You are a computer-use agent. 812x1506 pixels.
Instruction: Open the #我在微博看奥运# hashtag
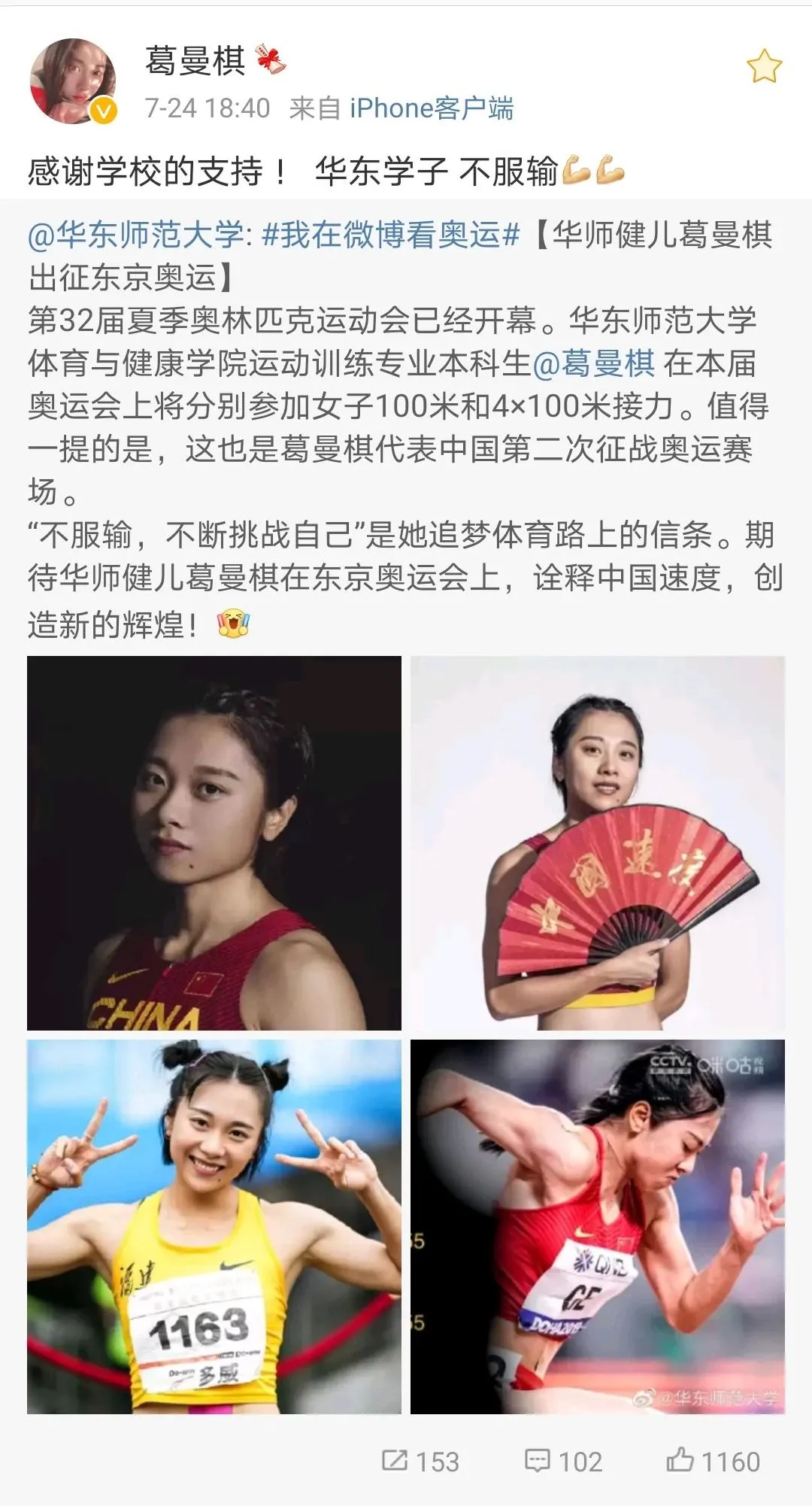tap(391, 235)
